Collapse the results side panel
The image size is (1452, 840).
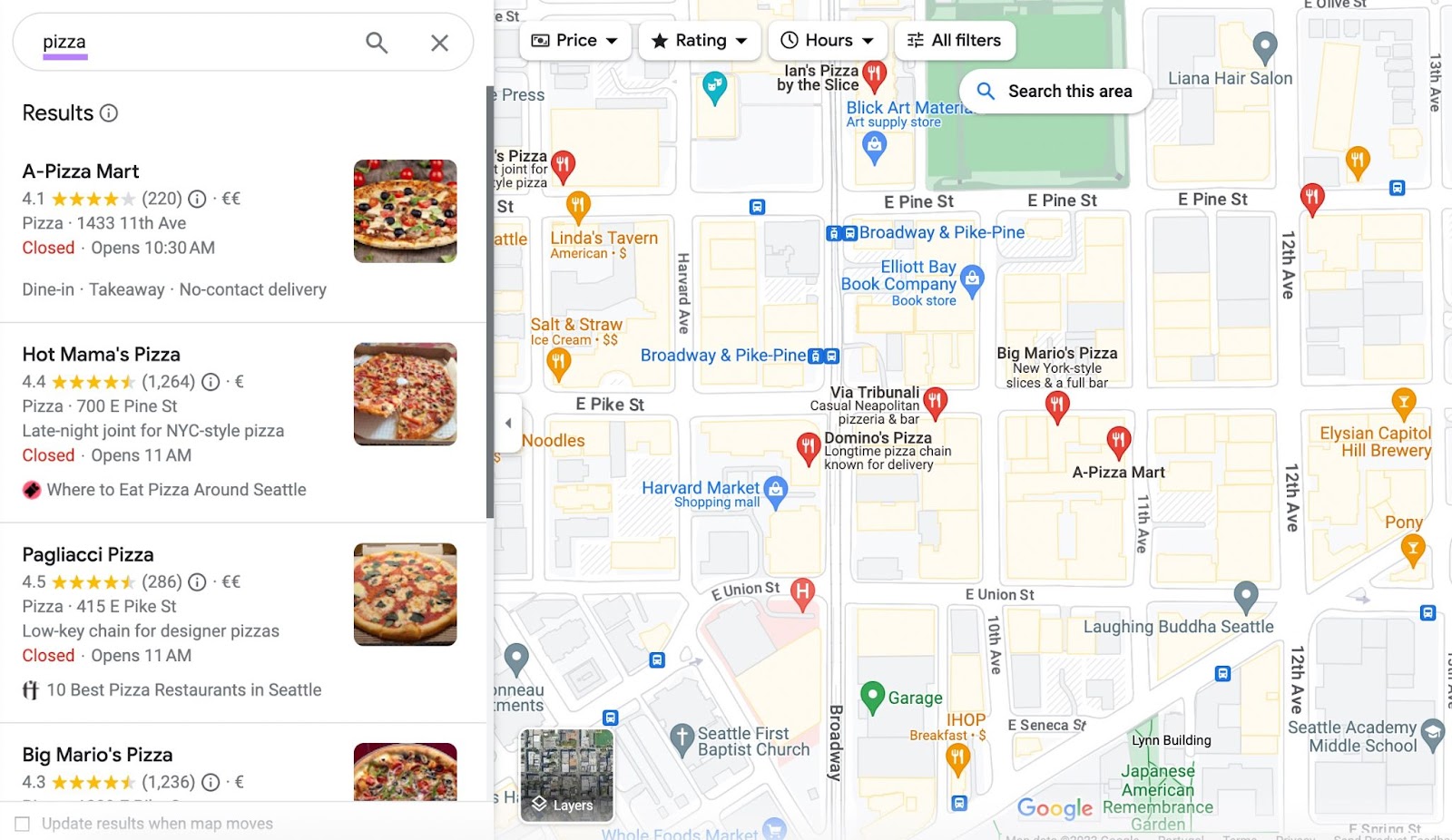click(508, 423)
